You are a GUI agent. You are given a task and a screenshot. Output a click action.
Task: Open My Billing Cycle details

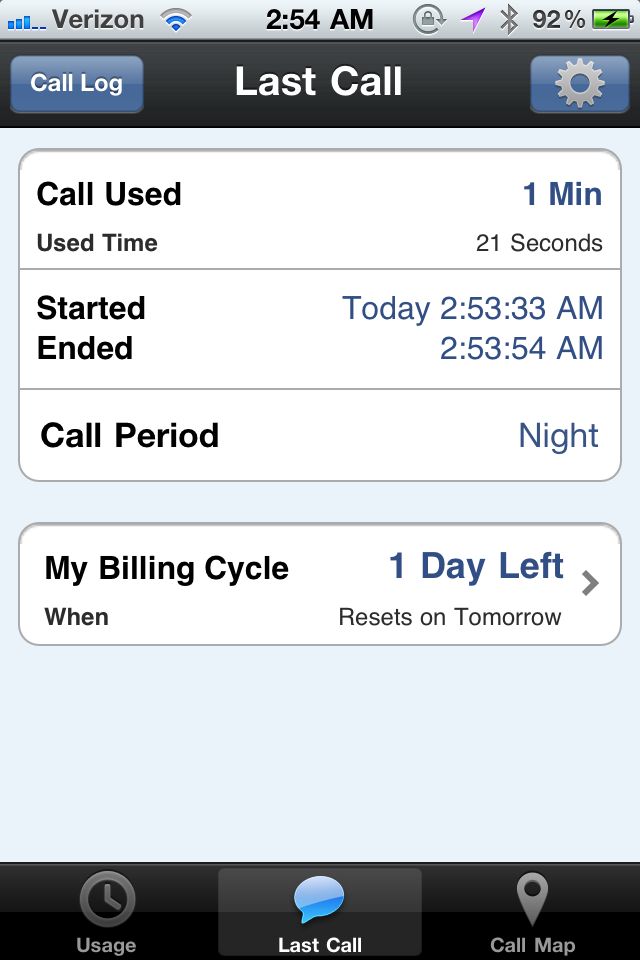(320, 585)
